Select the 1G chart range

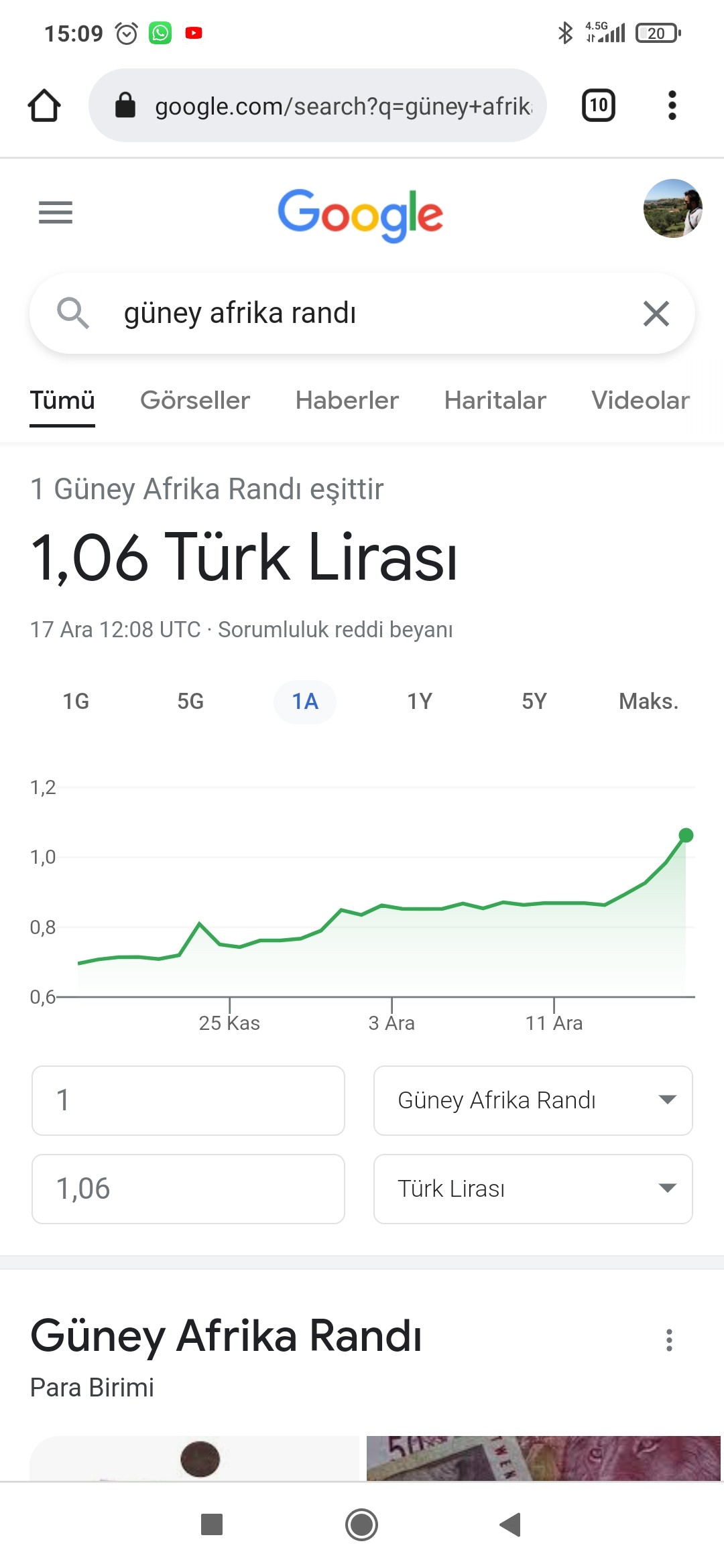coord(76,702)
